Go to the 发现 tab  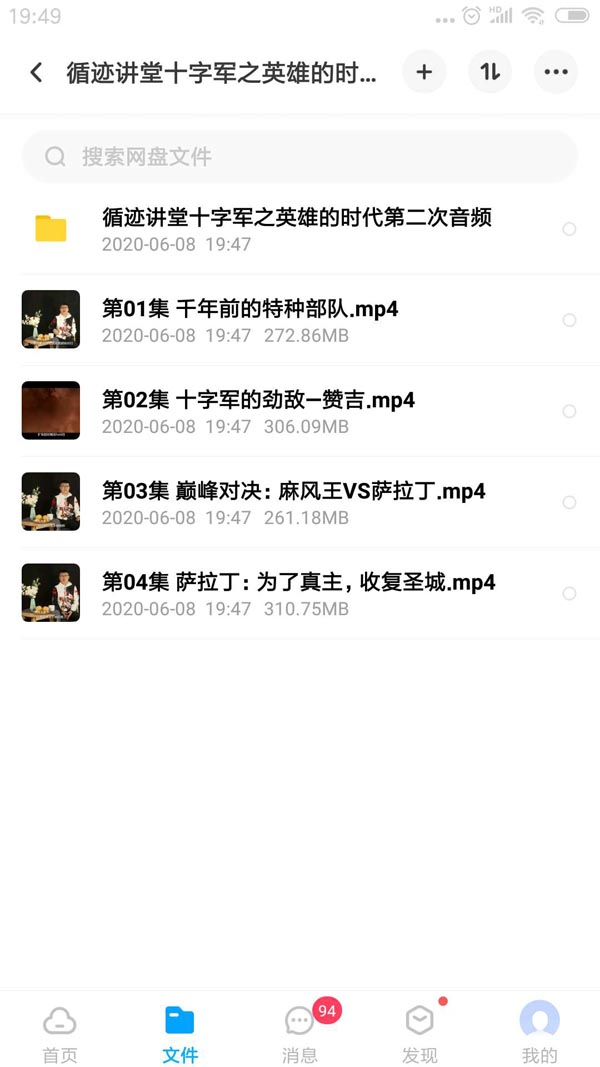(420, 1033)
